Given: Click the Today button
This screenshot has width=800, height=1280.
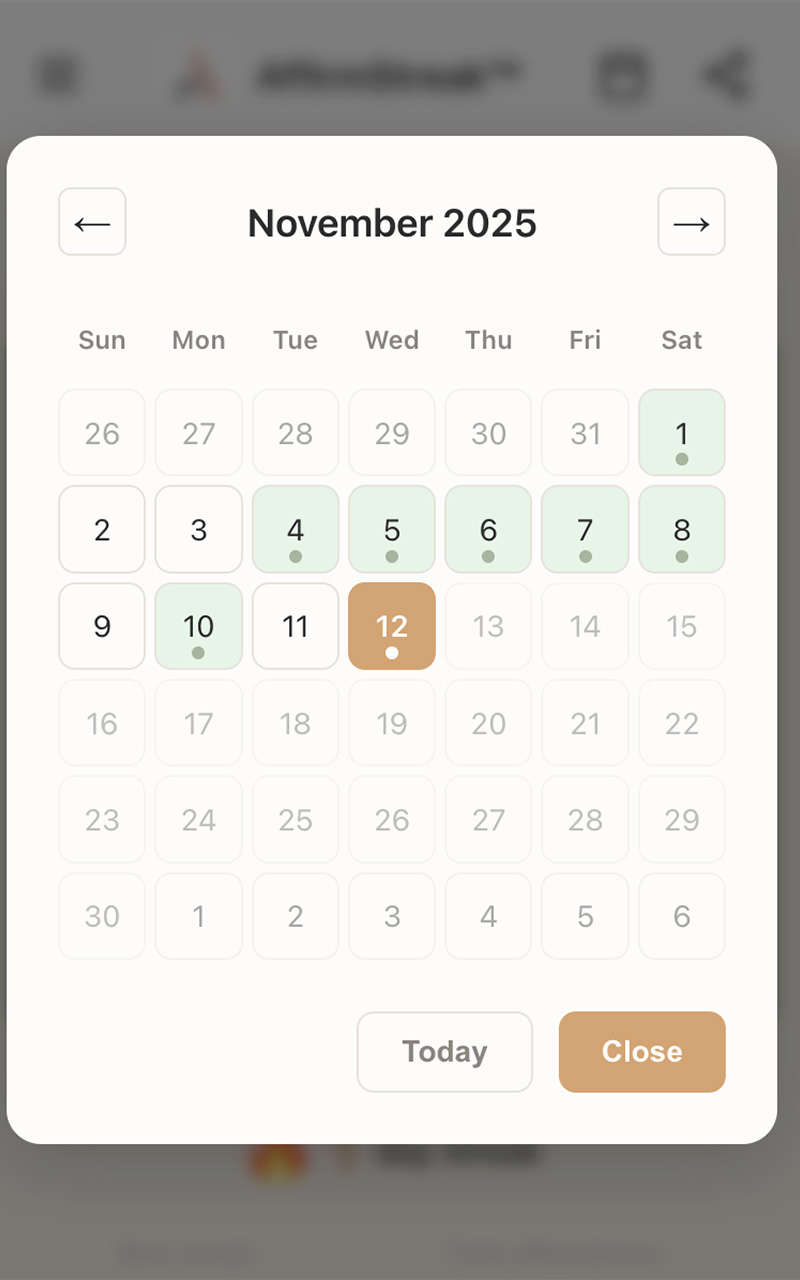Looking at the screenshot, I should pyautogui.click(x=444, y=1051).
